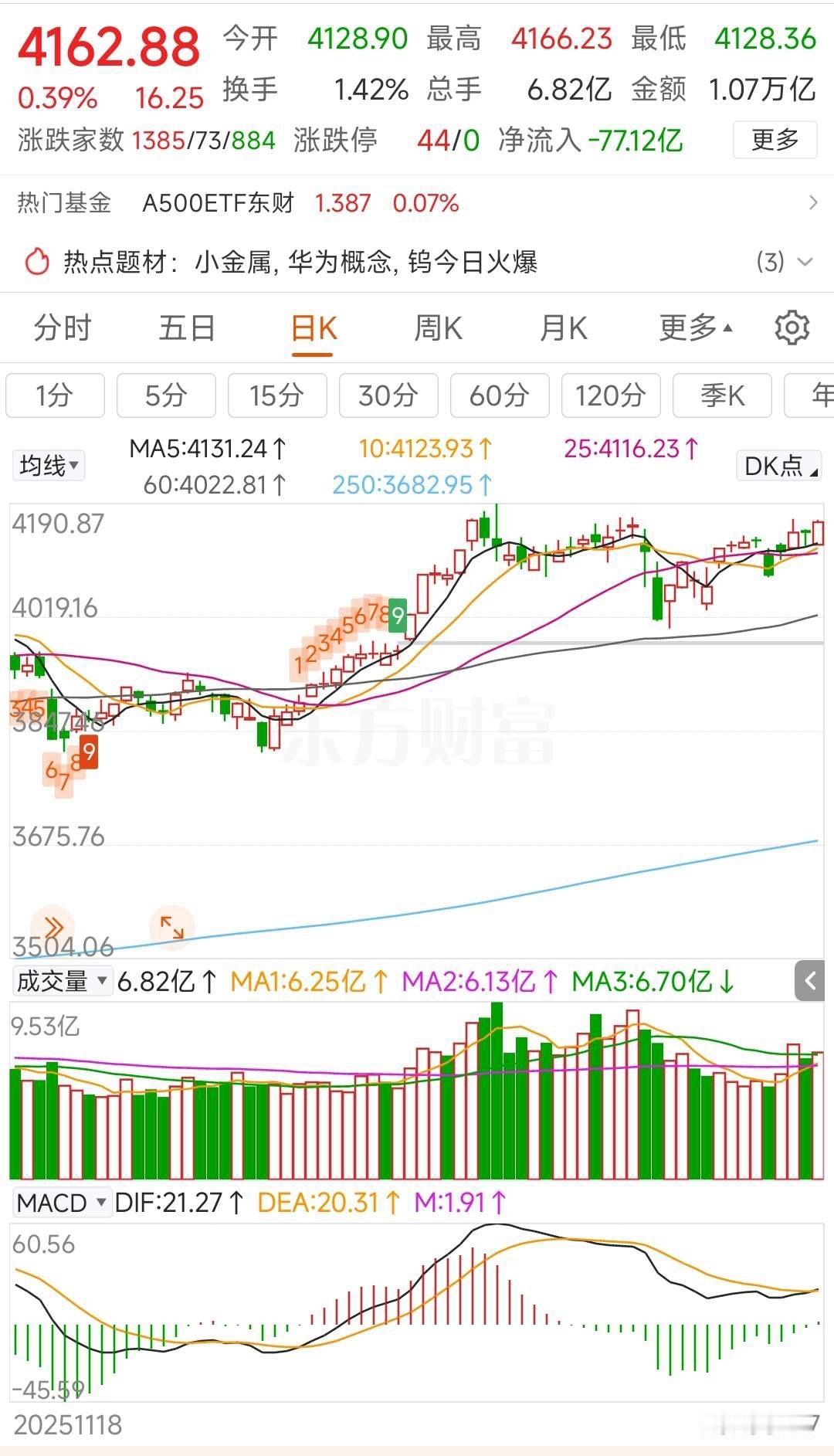Expand the 热门基金 row via right chevron
Image resolution: width=834 pixels, height=1456 pixels.
point(812,202)
